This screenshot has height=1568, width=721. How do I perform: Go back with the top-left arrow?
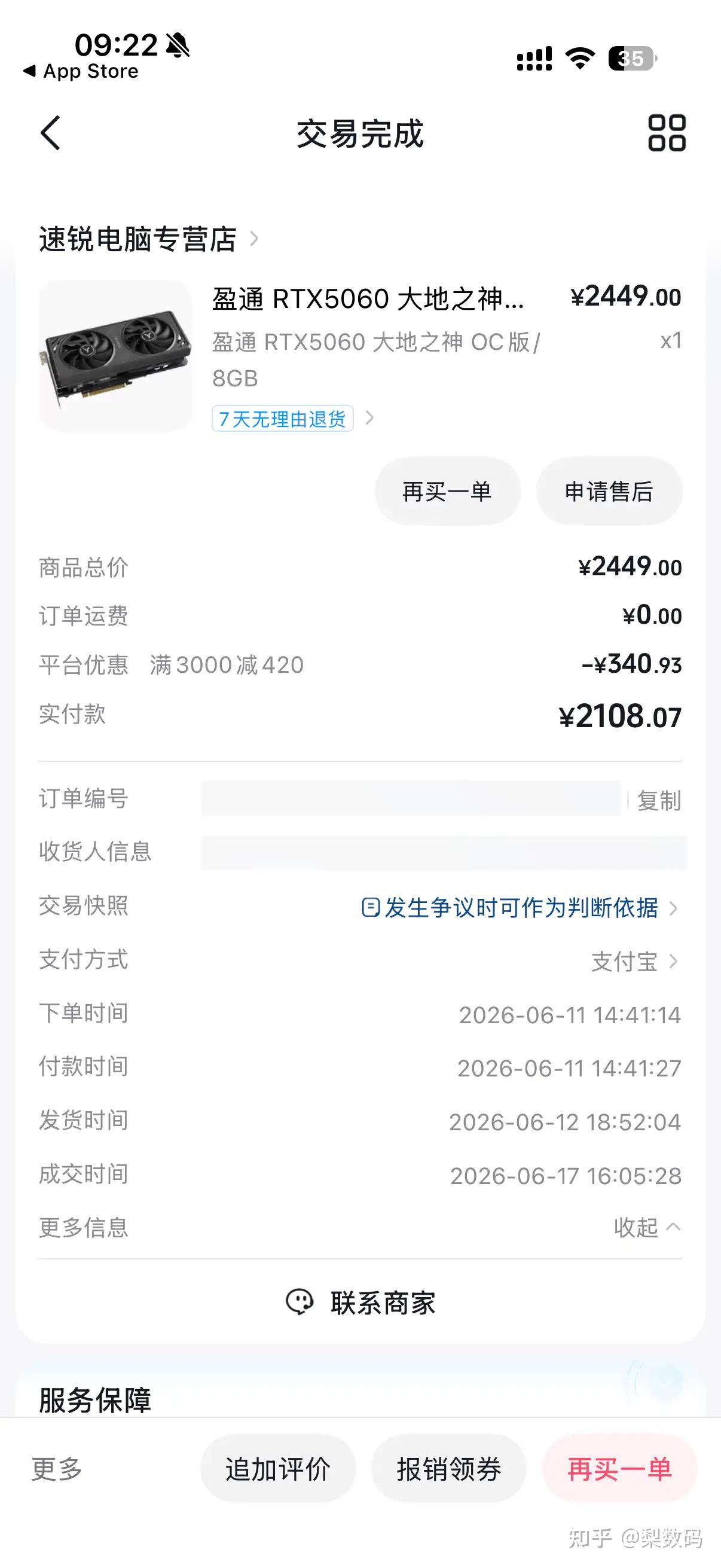(50, 133)
